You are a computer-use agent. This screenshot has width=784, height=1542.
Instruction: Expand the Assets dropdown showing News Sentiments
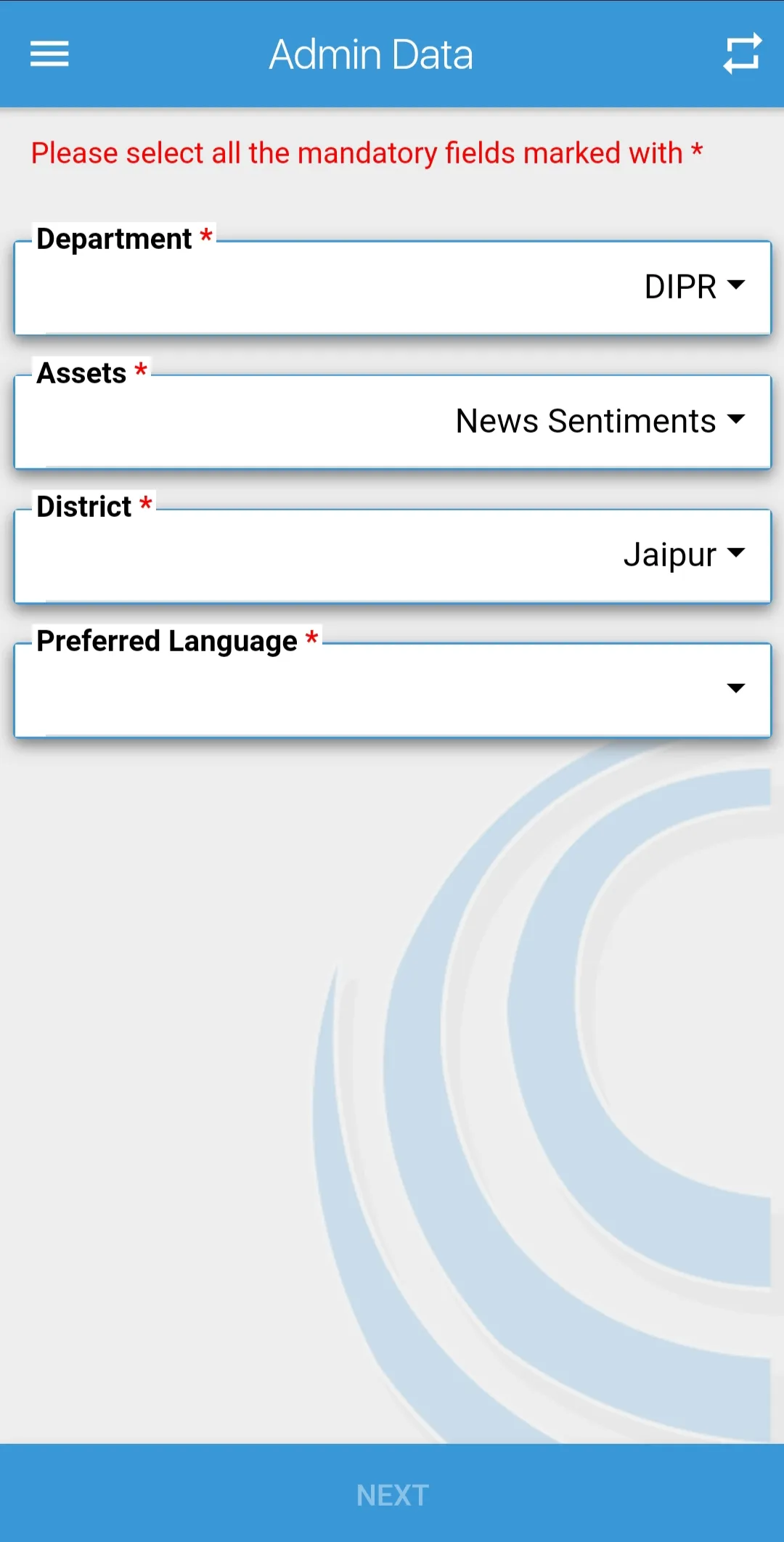(392, 422)
